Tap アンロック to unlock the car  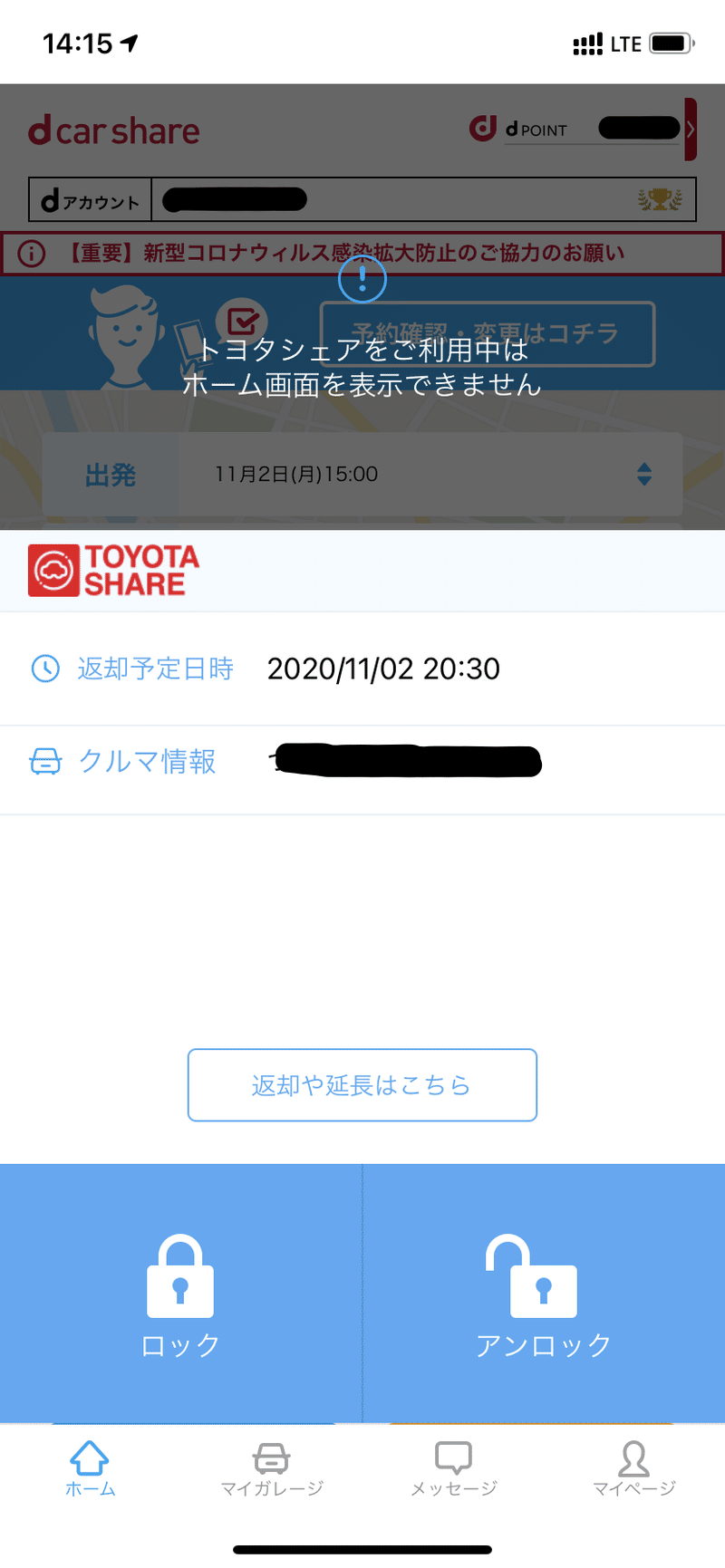544,1294
